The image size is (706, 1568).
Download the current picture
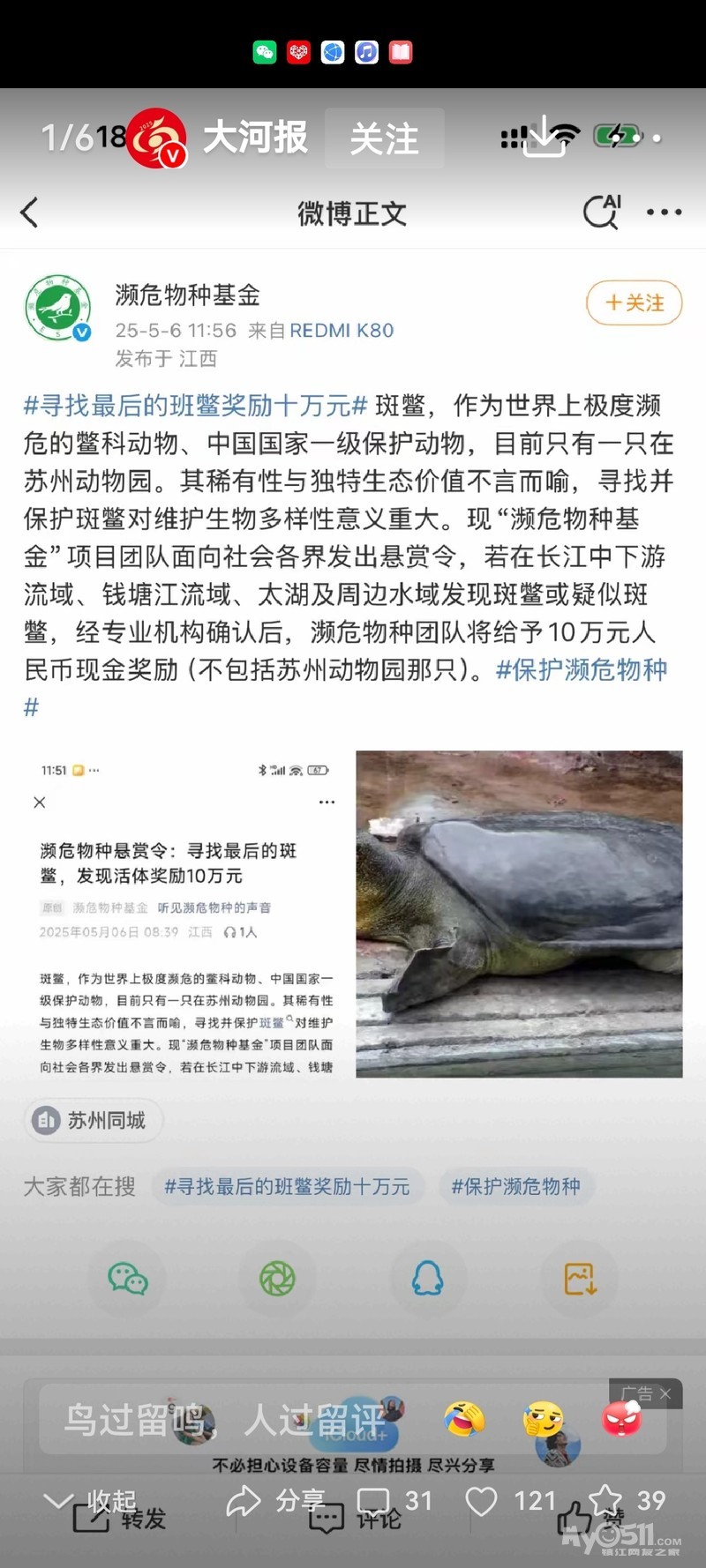(x=543, y=137)
